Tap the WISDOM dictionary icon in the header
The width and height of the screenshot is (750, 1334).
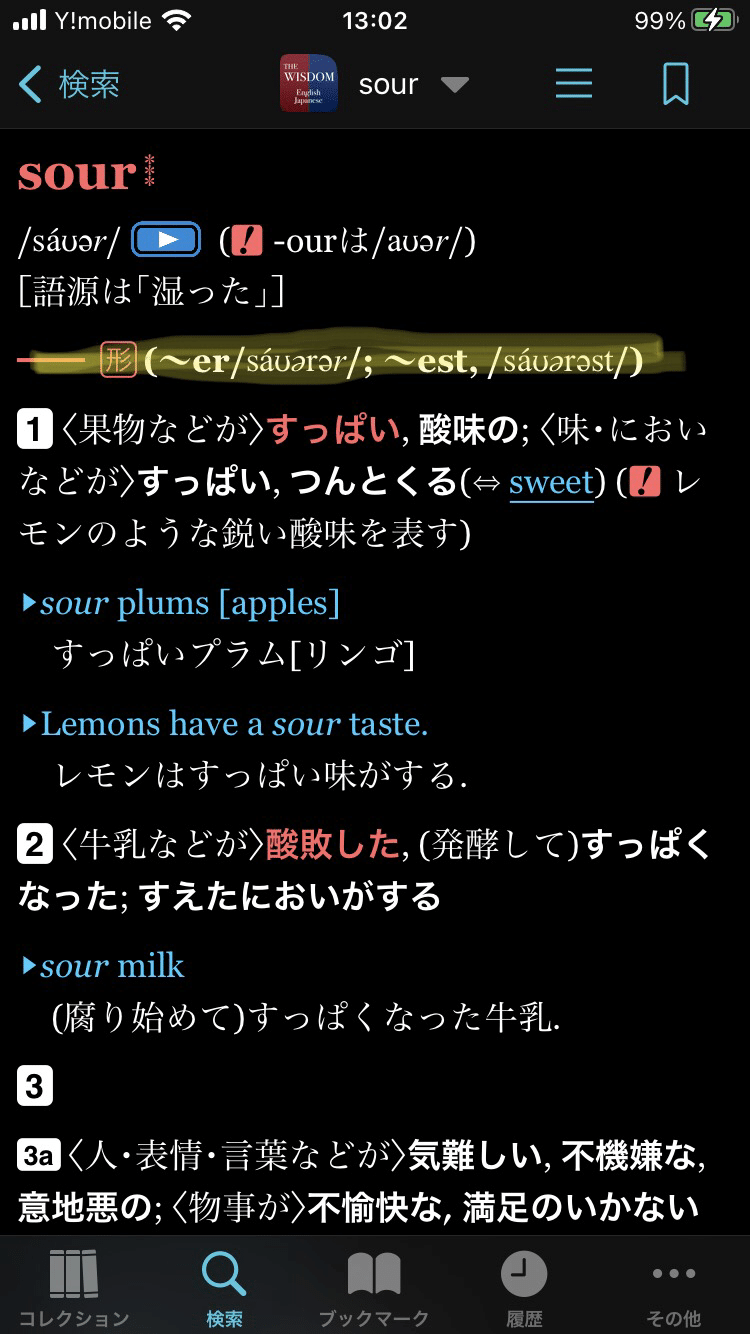click(307, 84)
